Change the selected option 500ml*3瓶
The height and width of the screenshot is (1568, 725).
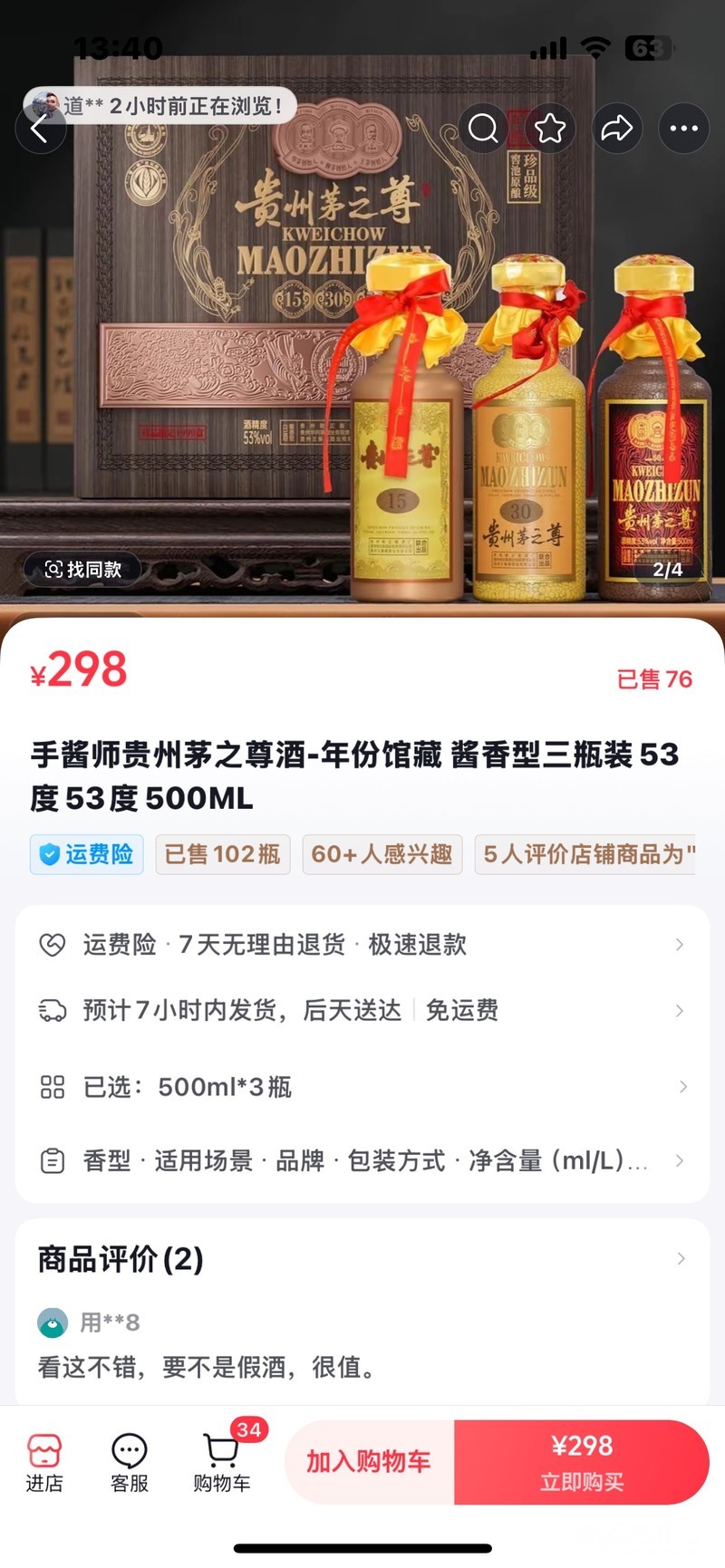[x=362, y=1086]
